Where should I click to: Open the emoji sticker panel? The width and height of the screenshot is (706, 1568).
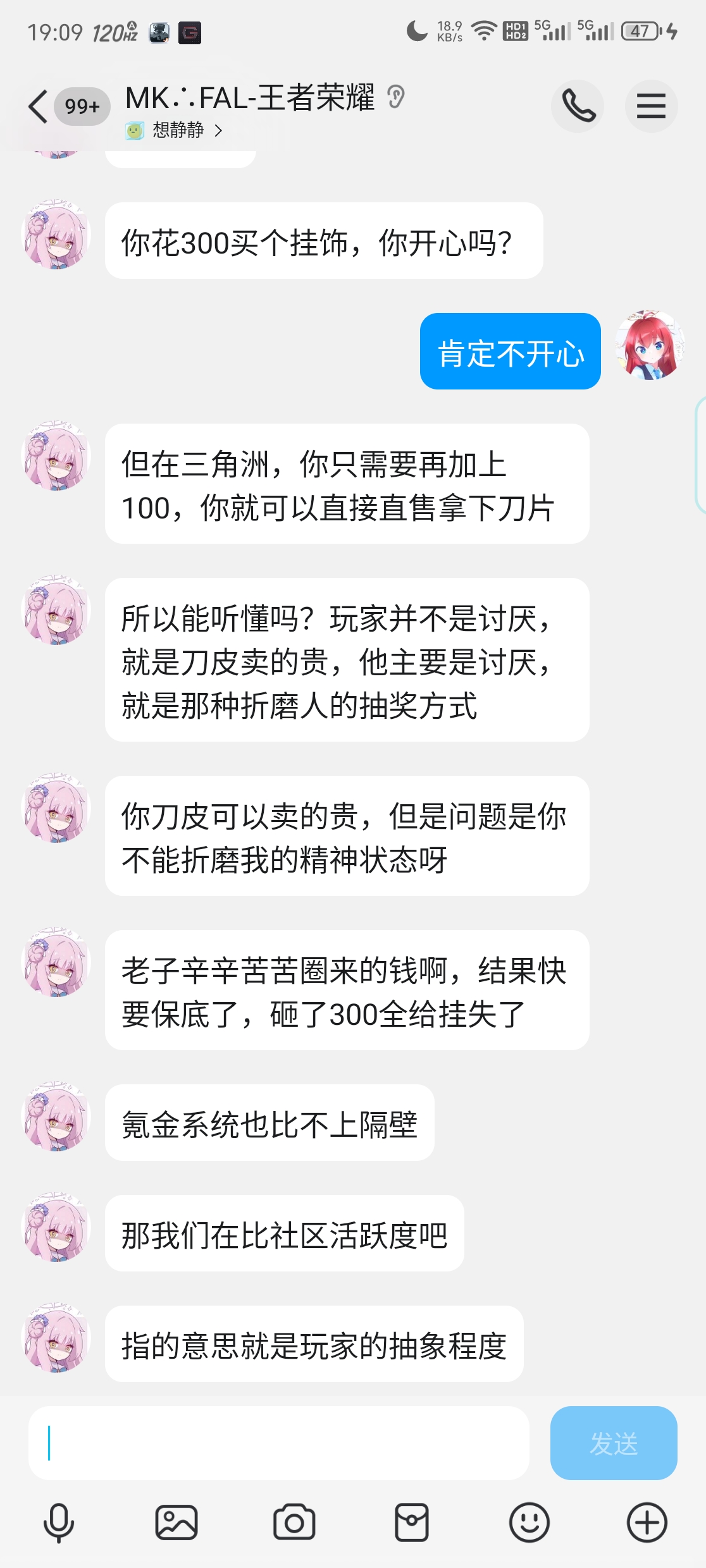coord(529,1522)
